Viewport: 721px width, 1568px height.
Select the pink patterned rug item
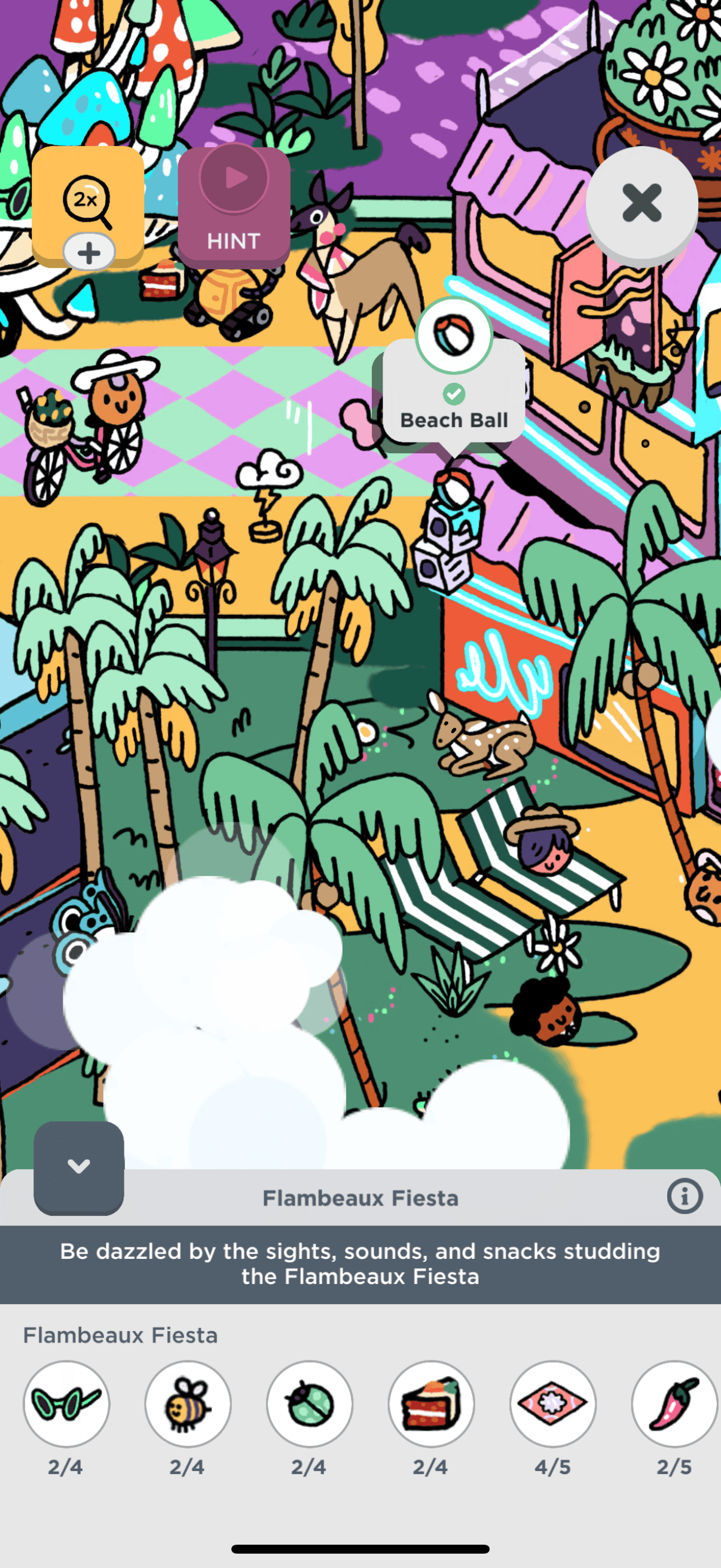coord(553,1403)
